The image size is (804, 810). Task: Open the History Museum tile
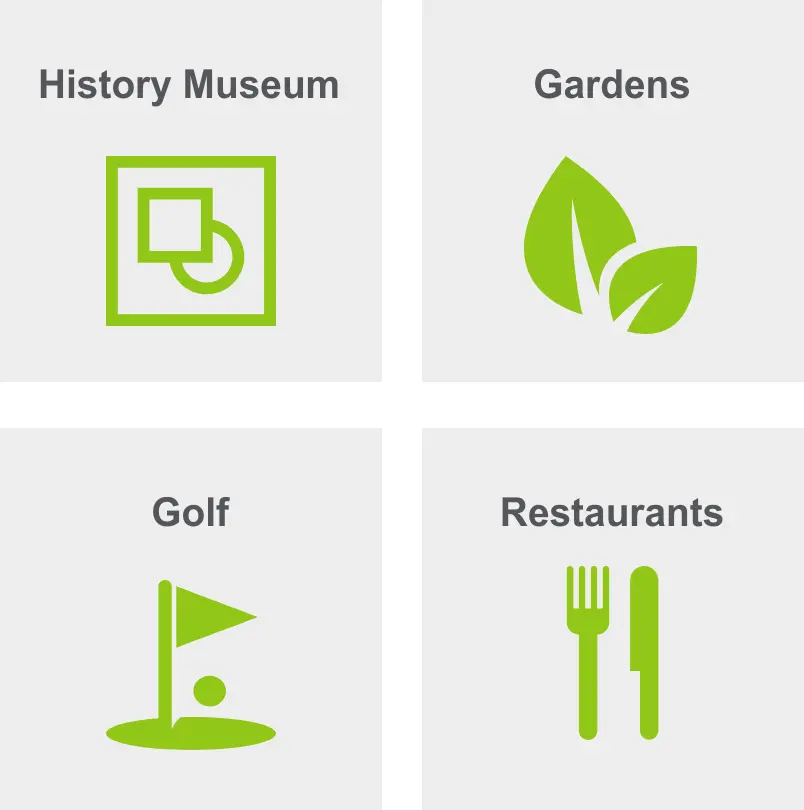tap(190, 190)
